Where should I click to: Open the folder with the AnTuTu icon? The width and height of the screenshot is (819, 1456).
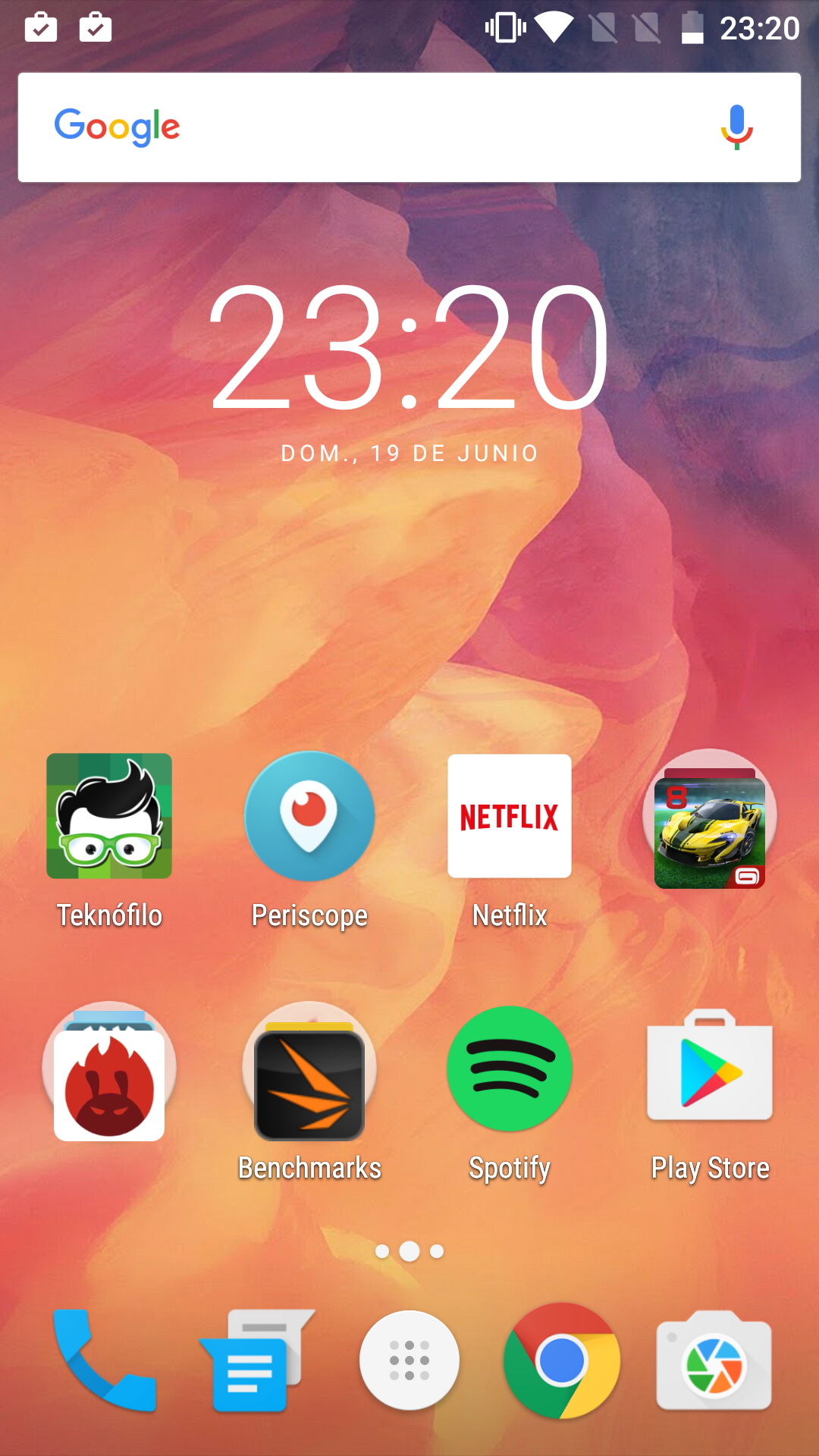coord(109,1071)
